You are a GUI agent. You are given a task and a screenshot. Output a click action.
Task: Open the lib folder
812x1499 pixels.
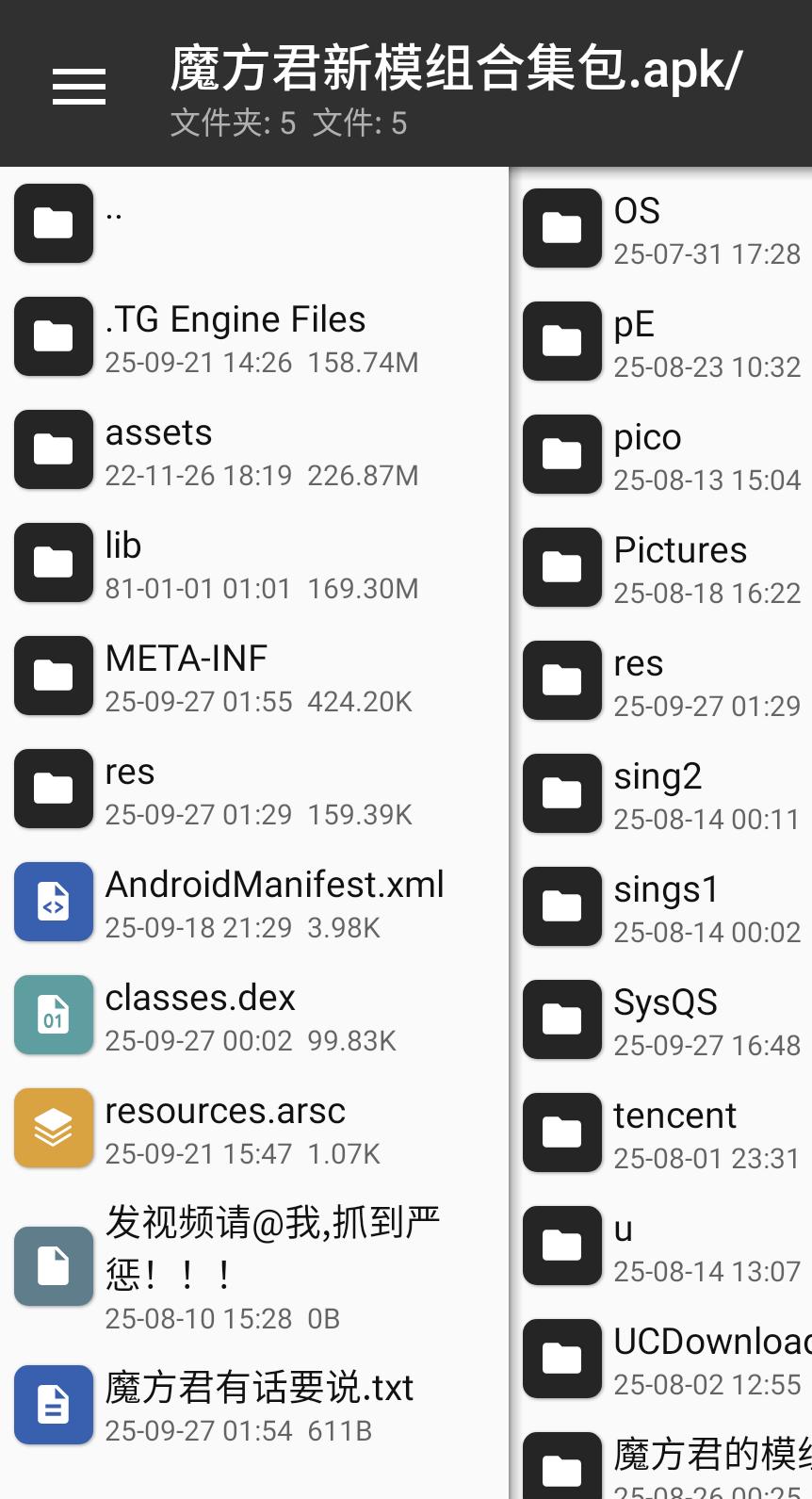[x=254, y=562]
